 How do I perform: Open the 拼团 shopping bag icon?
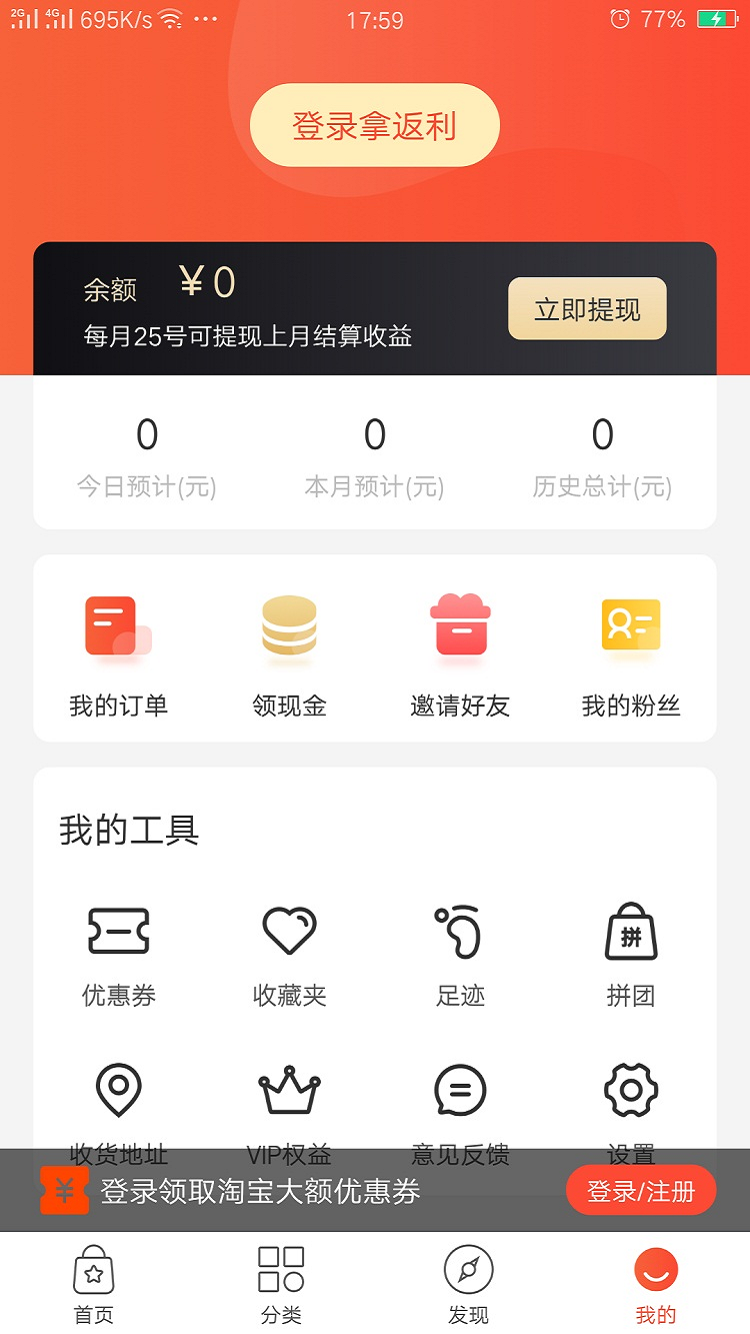coord(630,930)
